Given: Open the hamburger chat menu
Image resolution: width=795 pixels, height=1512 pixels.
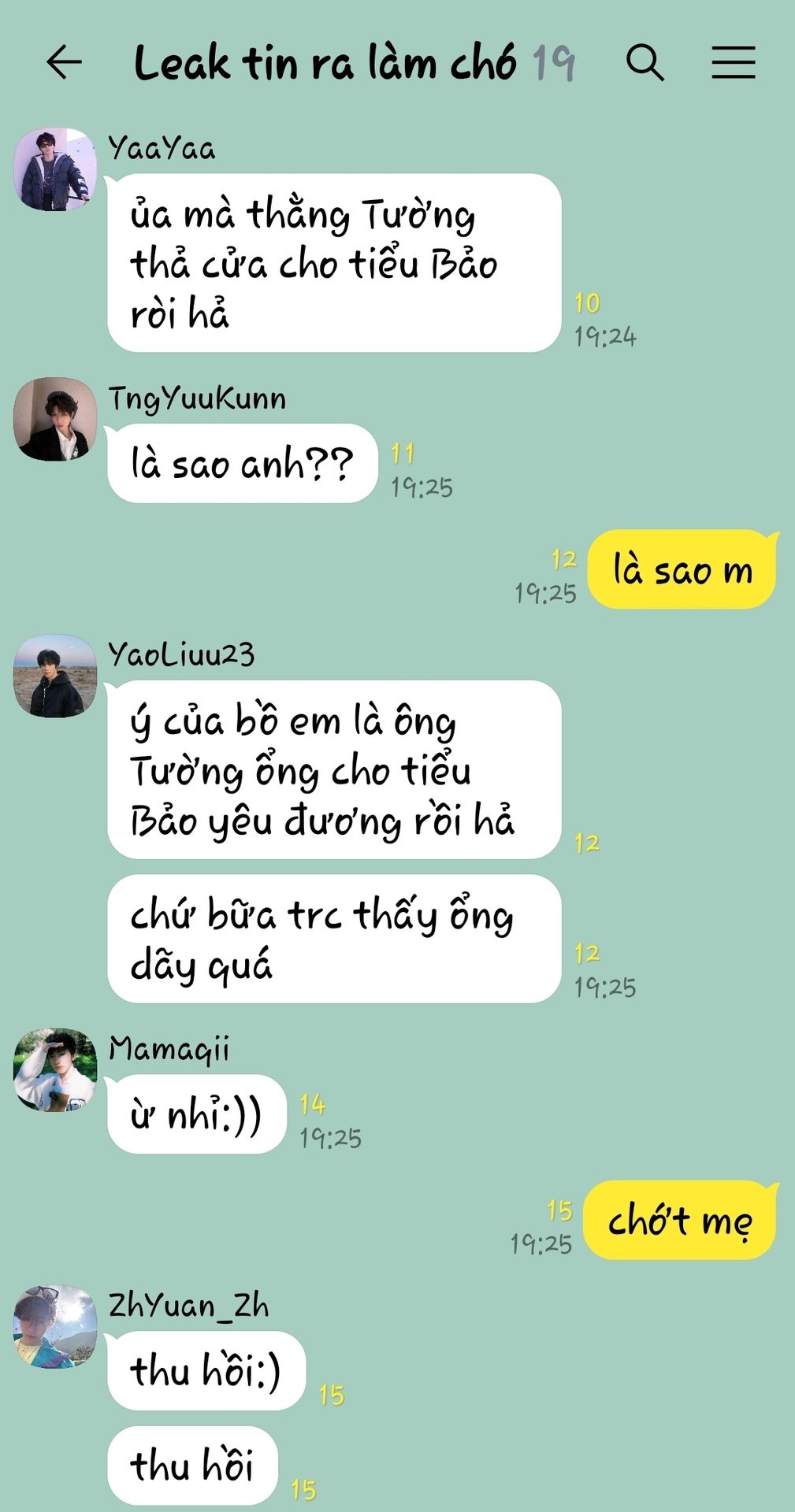Looking at the screenshot, I should click(x=734, y=62).
